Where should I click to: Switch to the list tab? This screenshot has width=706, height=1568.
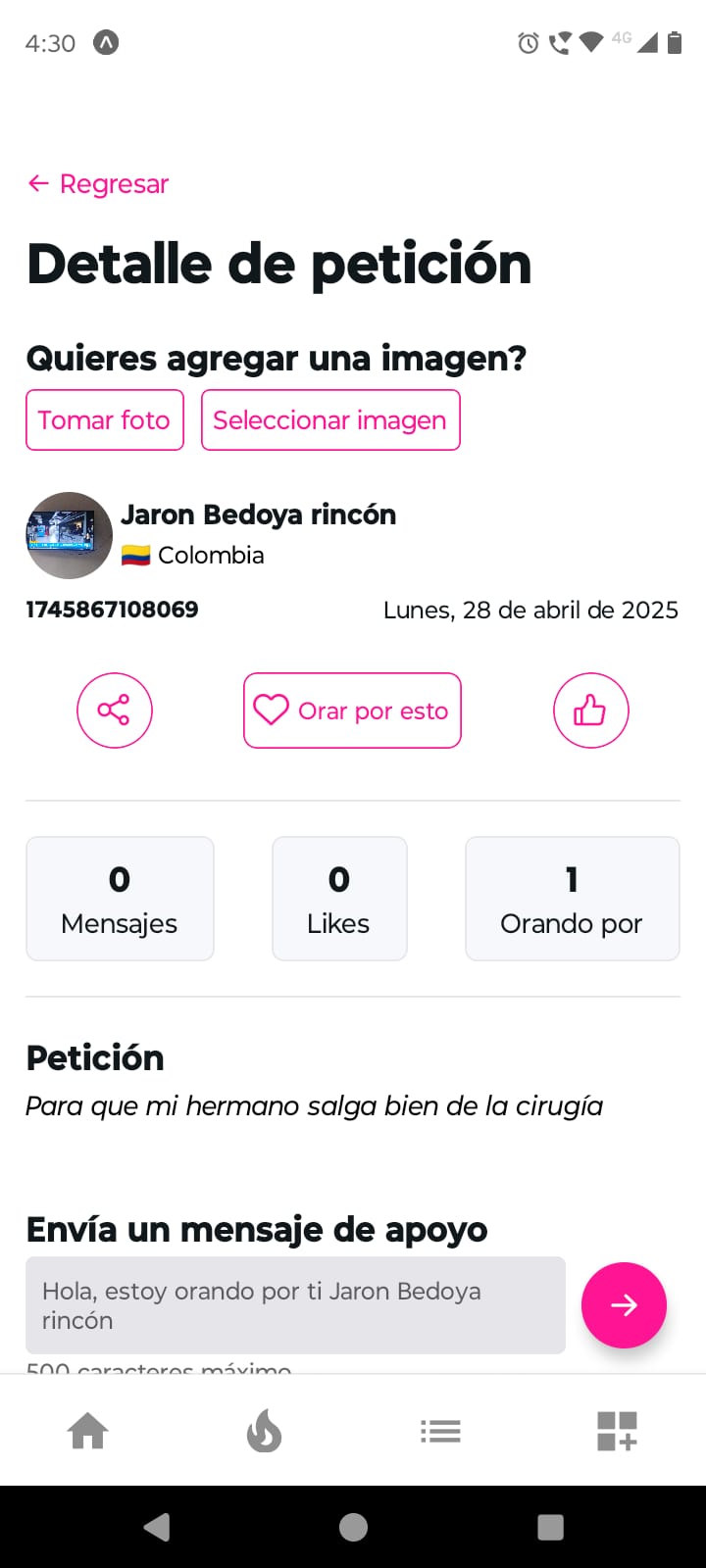pyautogui.click(x=440, y=1432)
